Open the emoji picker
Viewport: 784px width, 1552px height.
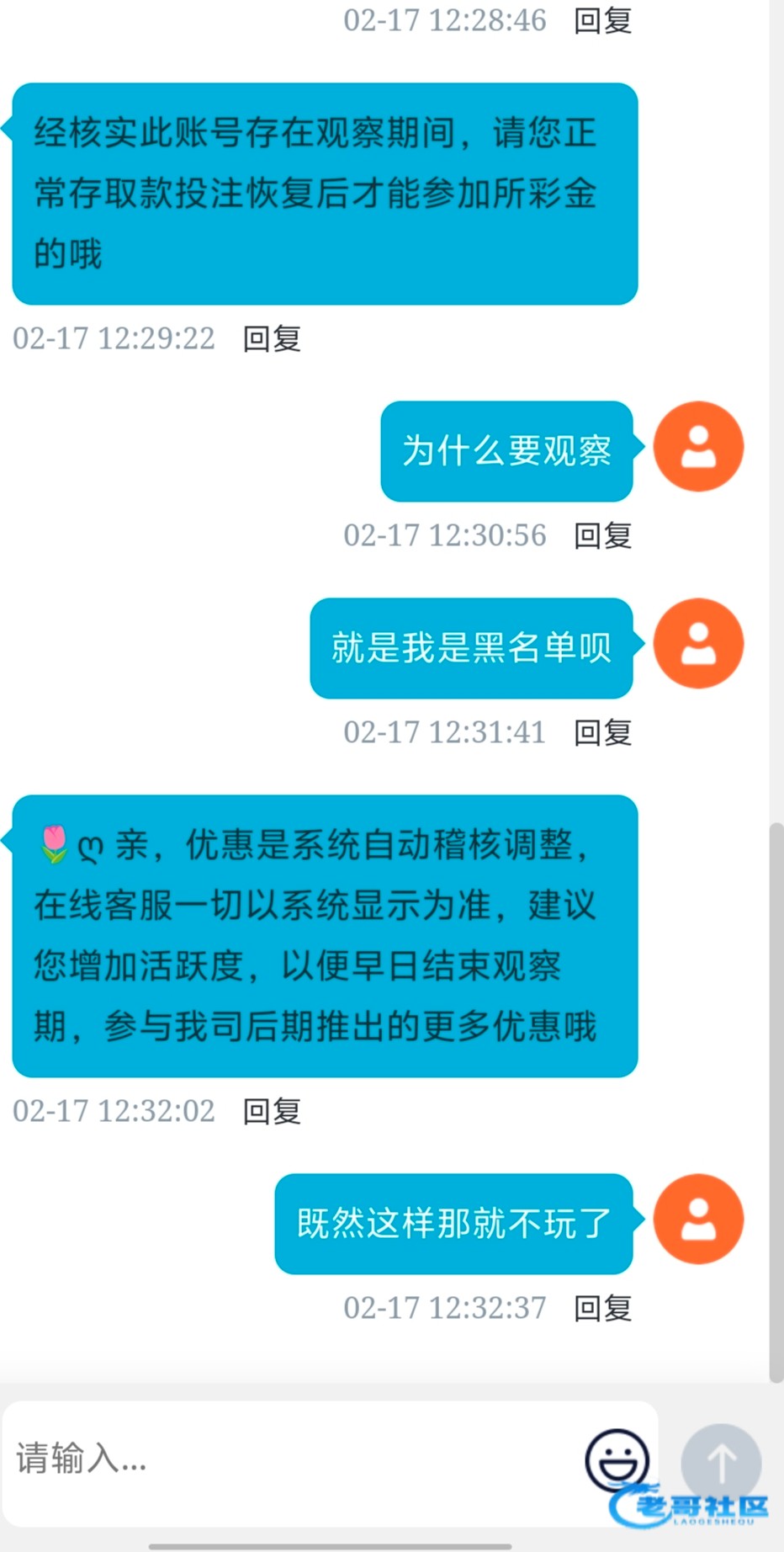(617, 1459)
